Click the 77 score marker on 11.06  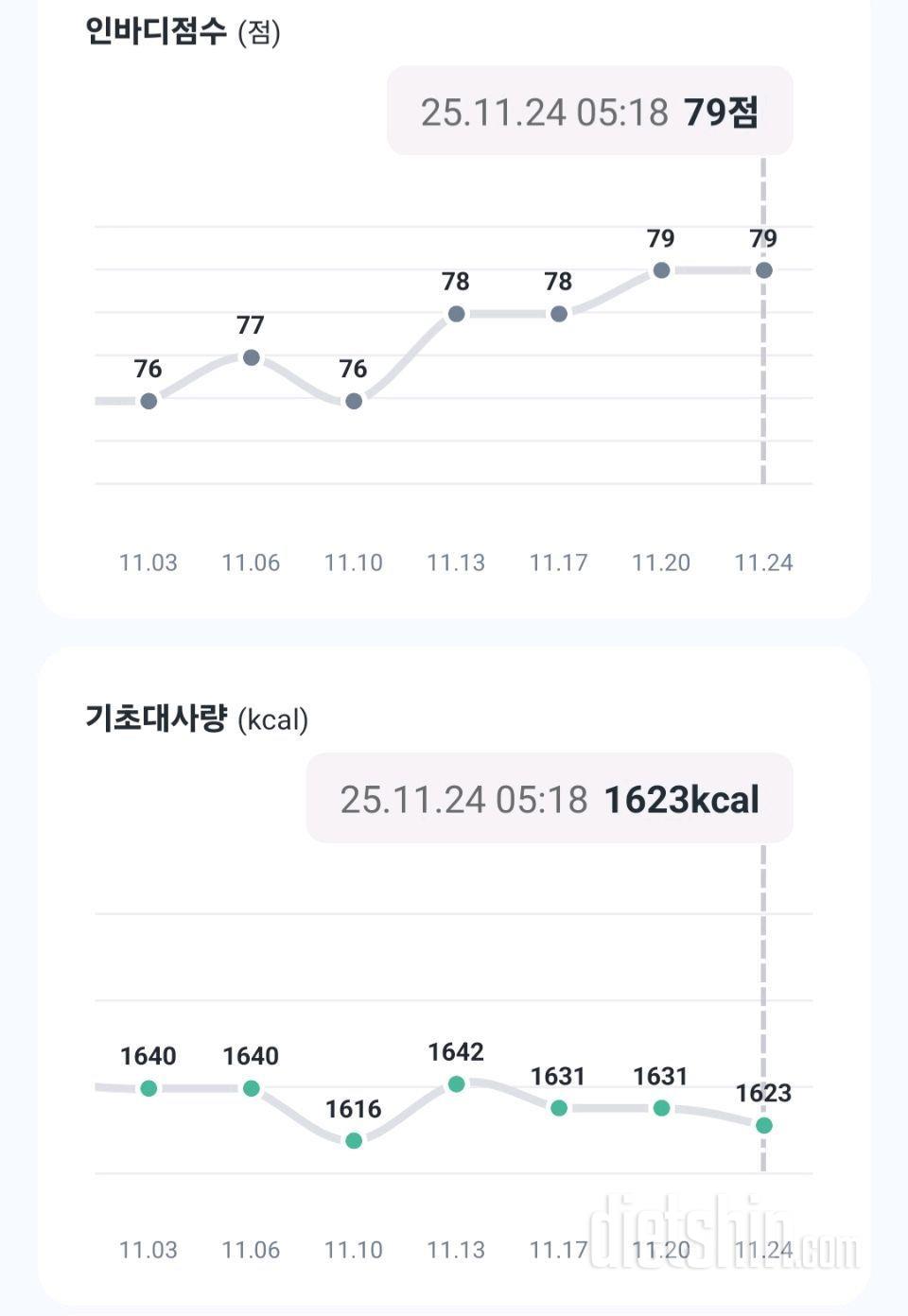(x=251, y=356)
